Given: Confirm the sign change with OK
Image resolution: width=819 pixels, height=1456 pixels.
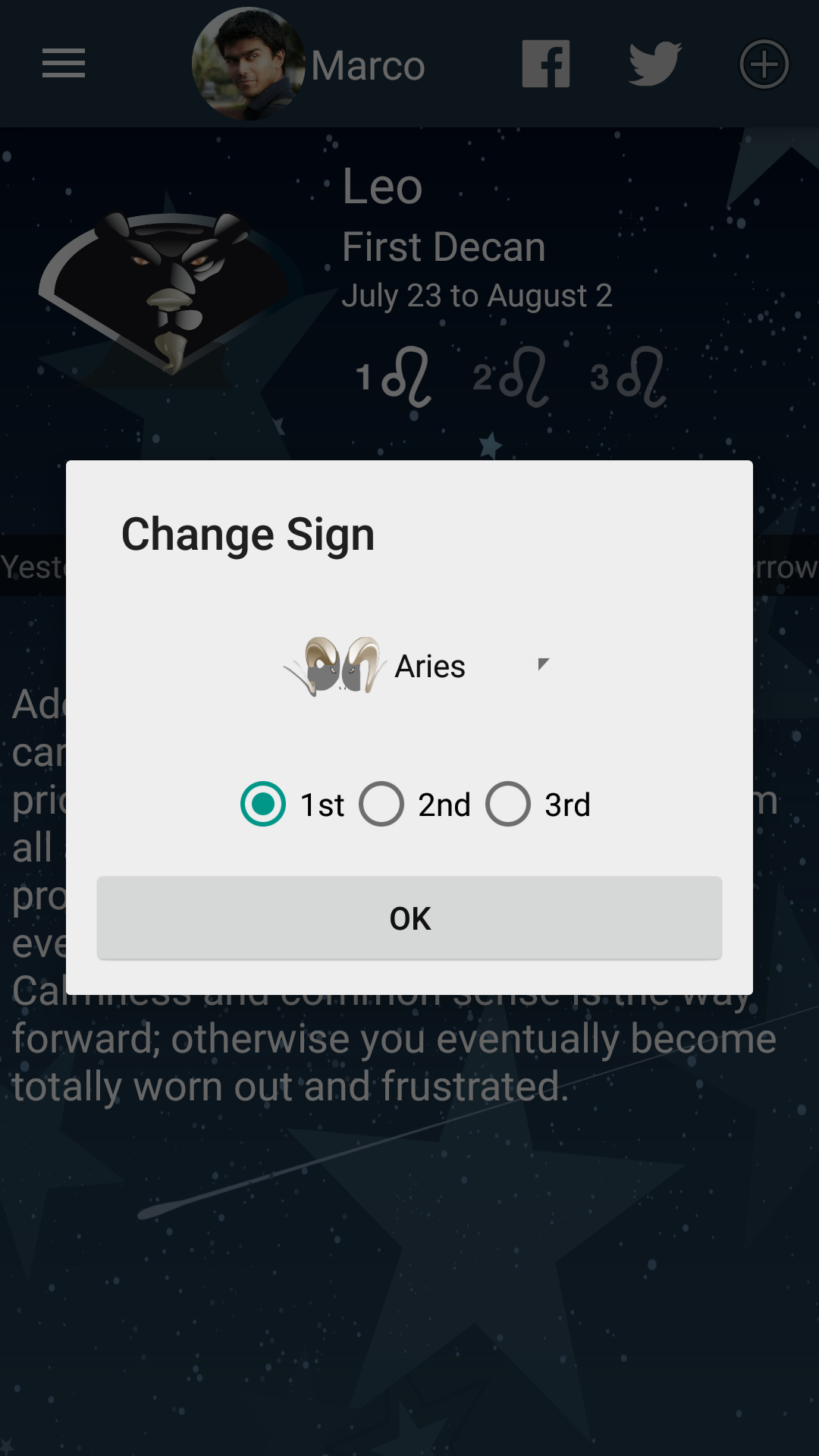Looking at the screenshot, I should point(409,918).
